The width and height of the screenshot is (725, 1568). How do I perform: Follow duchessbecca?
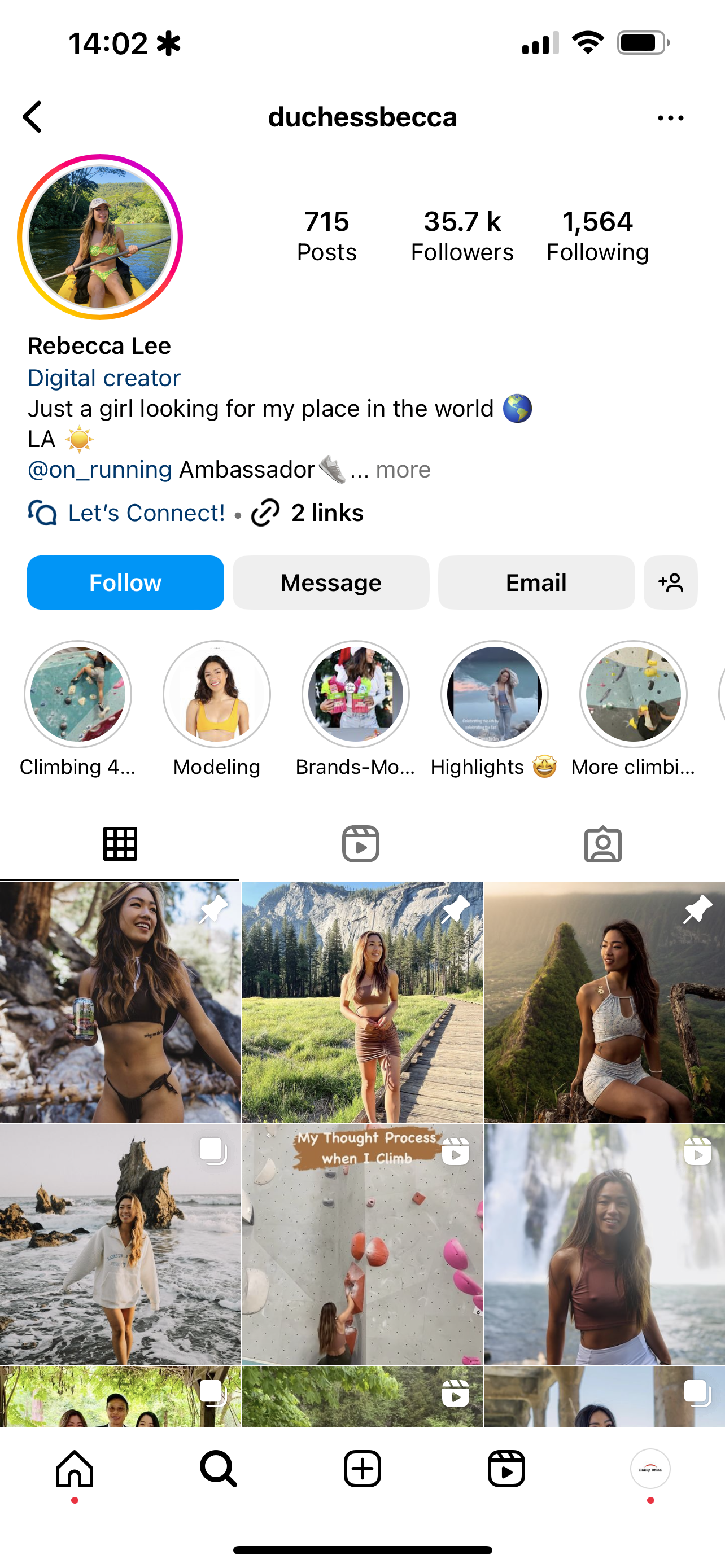pos(125,582)
